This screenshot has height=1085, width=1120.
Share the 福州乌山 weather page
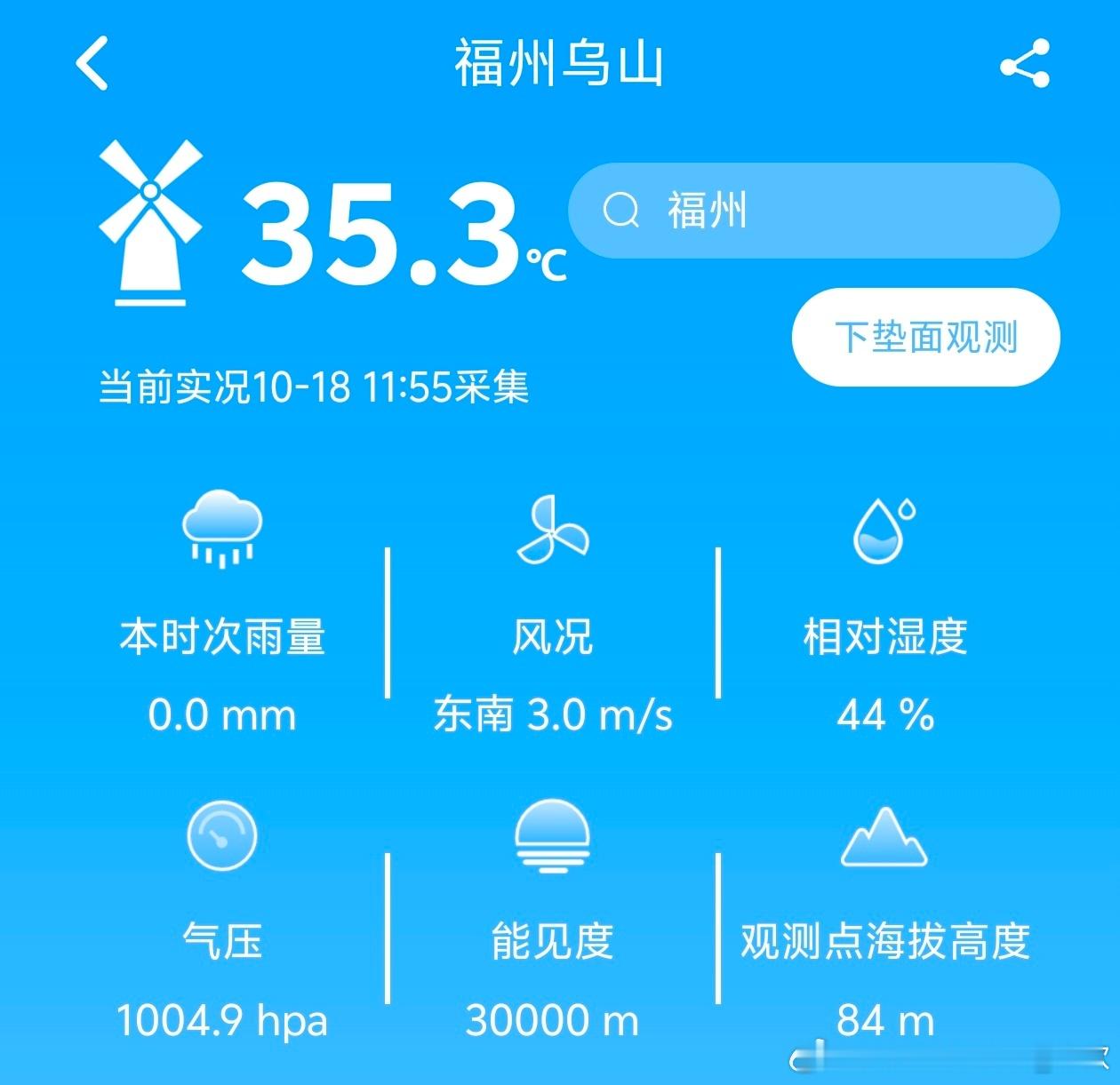(x=1025, y=64)
